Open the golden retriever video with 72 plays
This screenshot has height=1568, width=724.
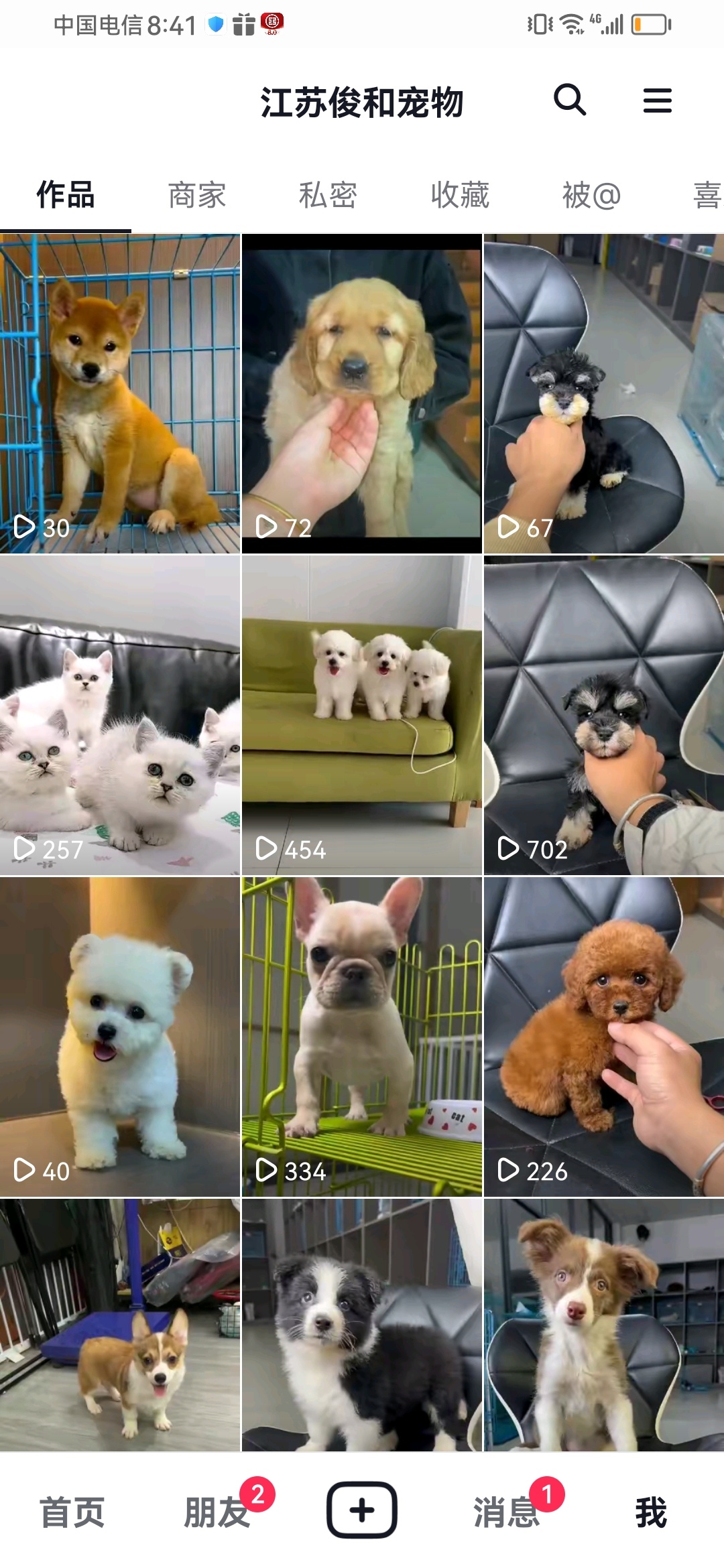(x=362, y=393)
